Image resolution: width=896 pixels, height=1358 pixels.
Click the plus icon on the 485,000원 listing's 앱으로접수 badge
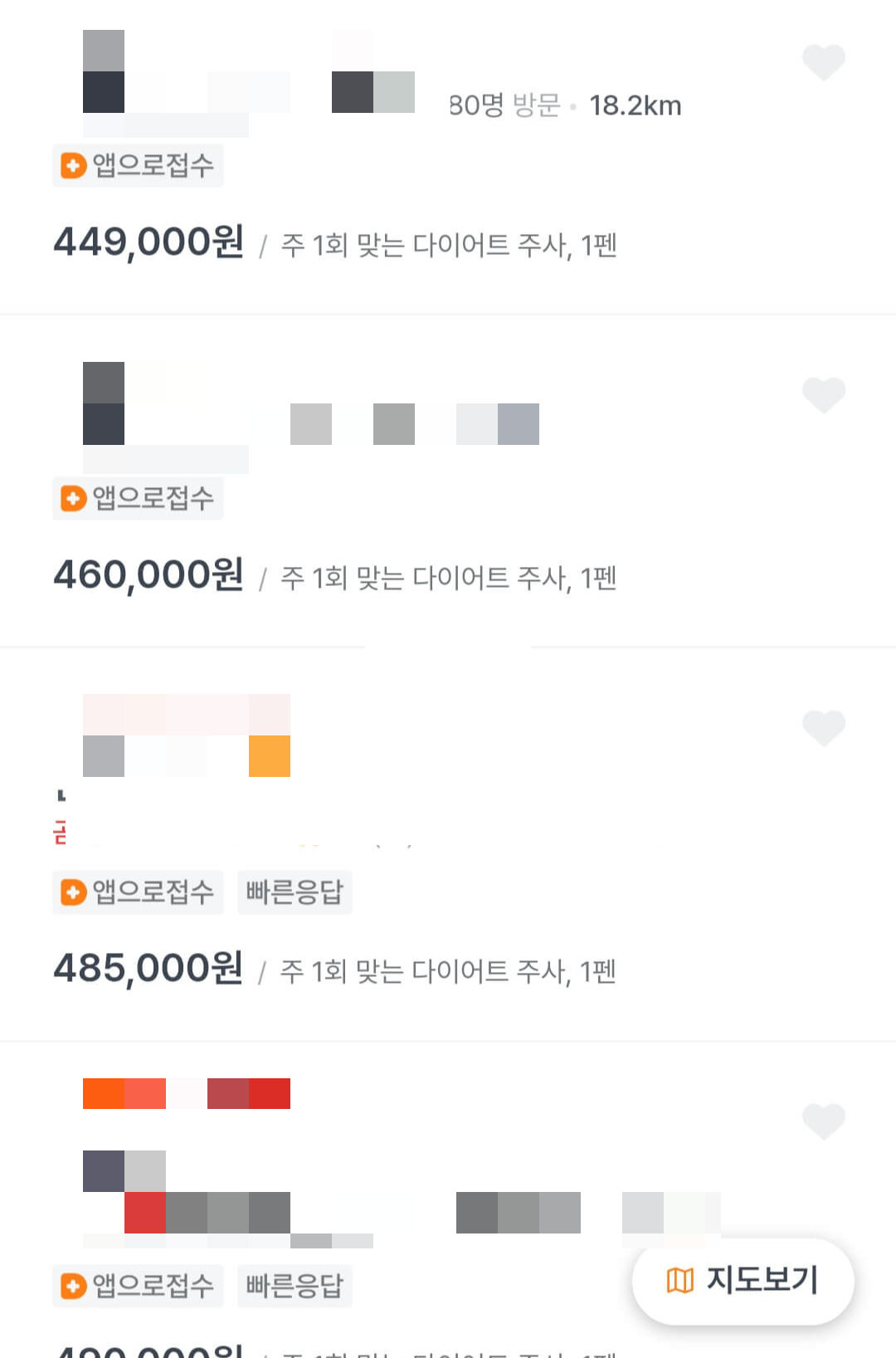72,892
